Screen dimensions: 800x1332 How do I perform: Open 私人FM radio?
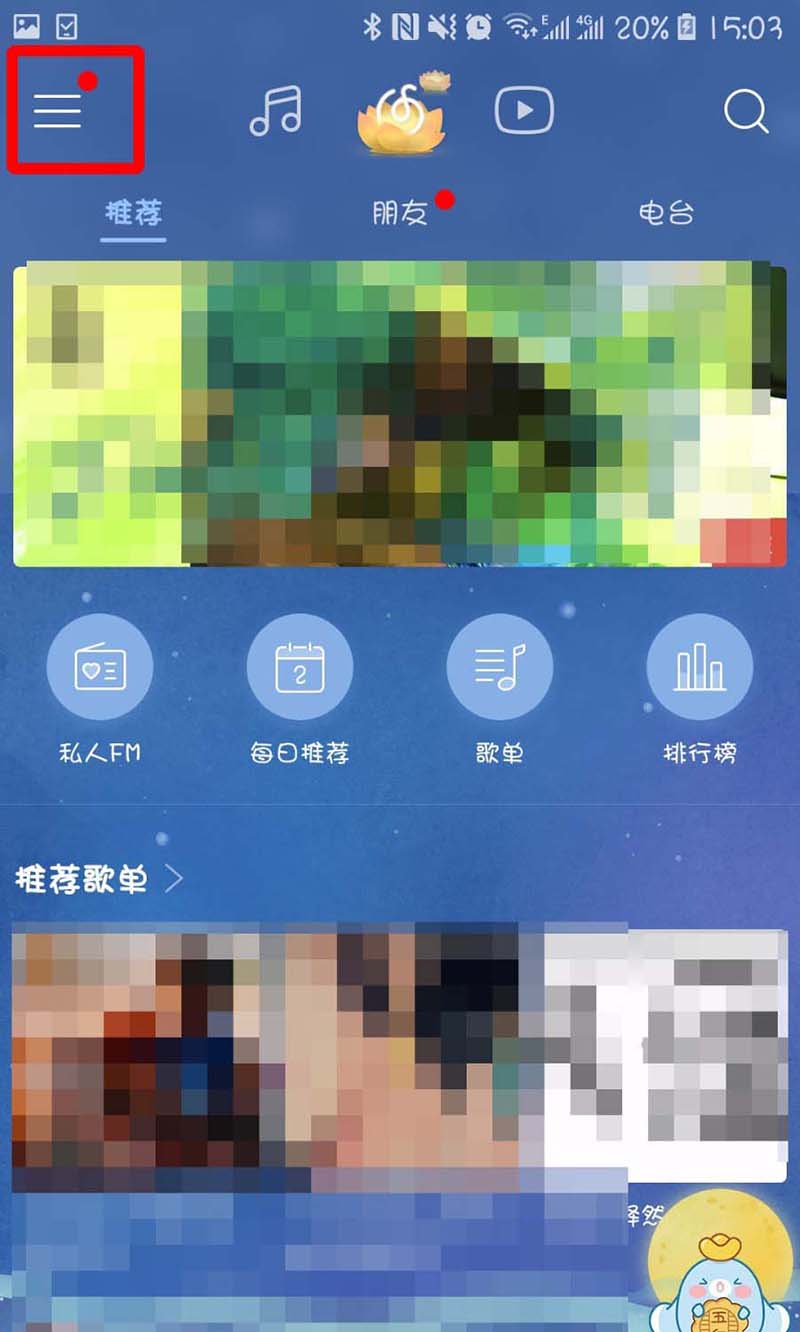coord(100,667)
